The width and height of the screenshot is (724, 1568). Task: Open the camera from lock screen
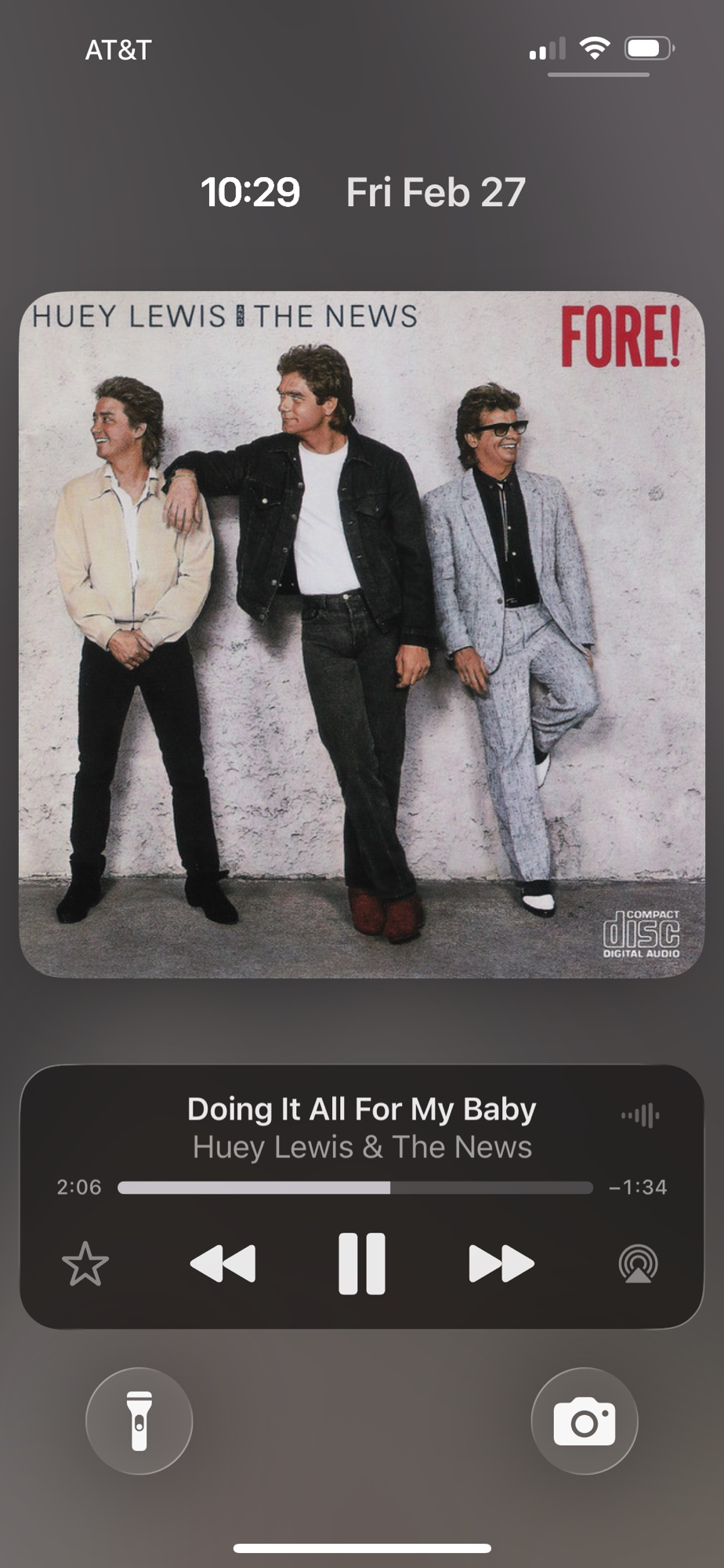[584, 1421]
